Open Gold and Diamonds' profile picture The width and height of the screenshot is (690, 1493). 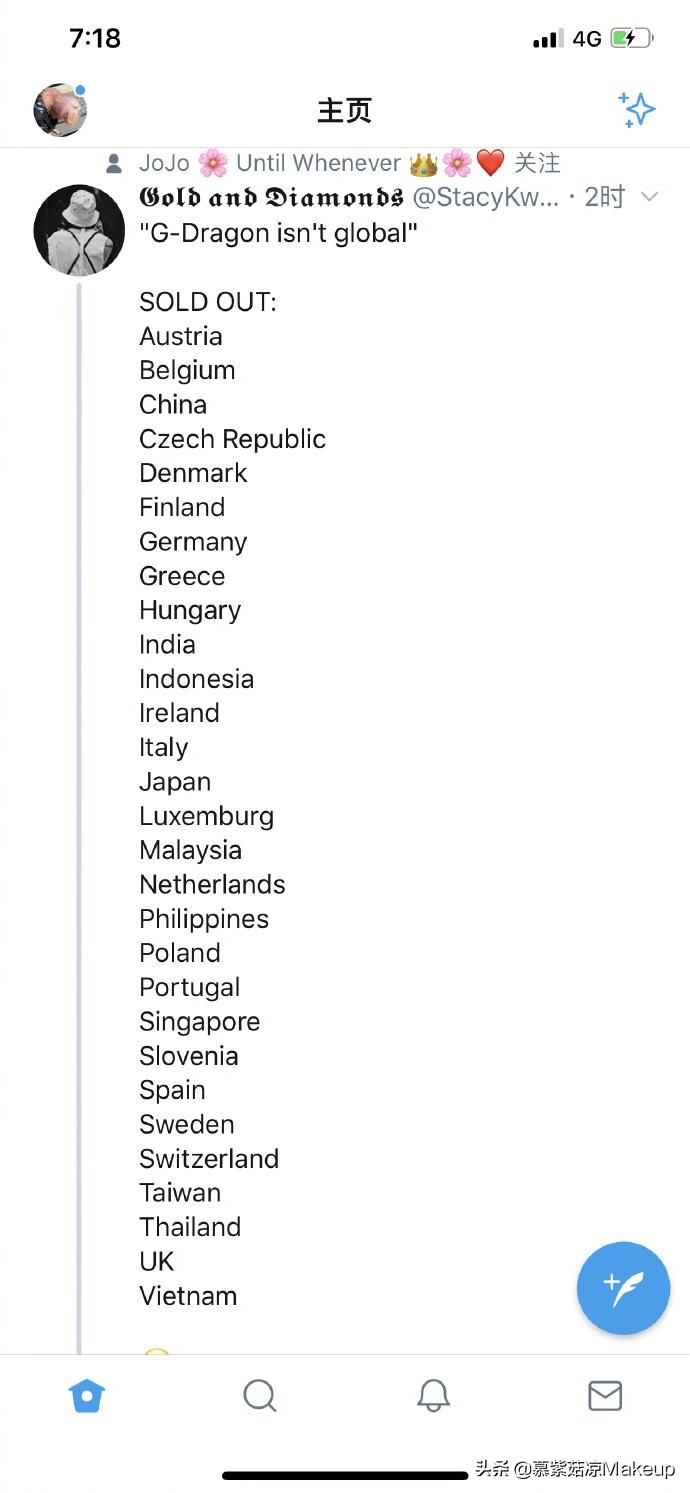[79, 230]
